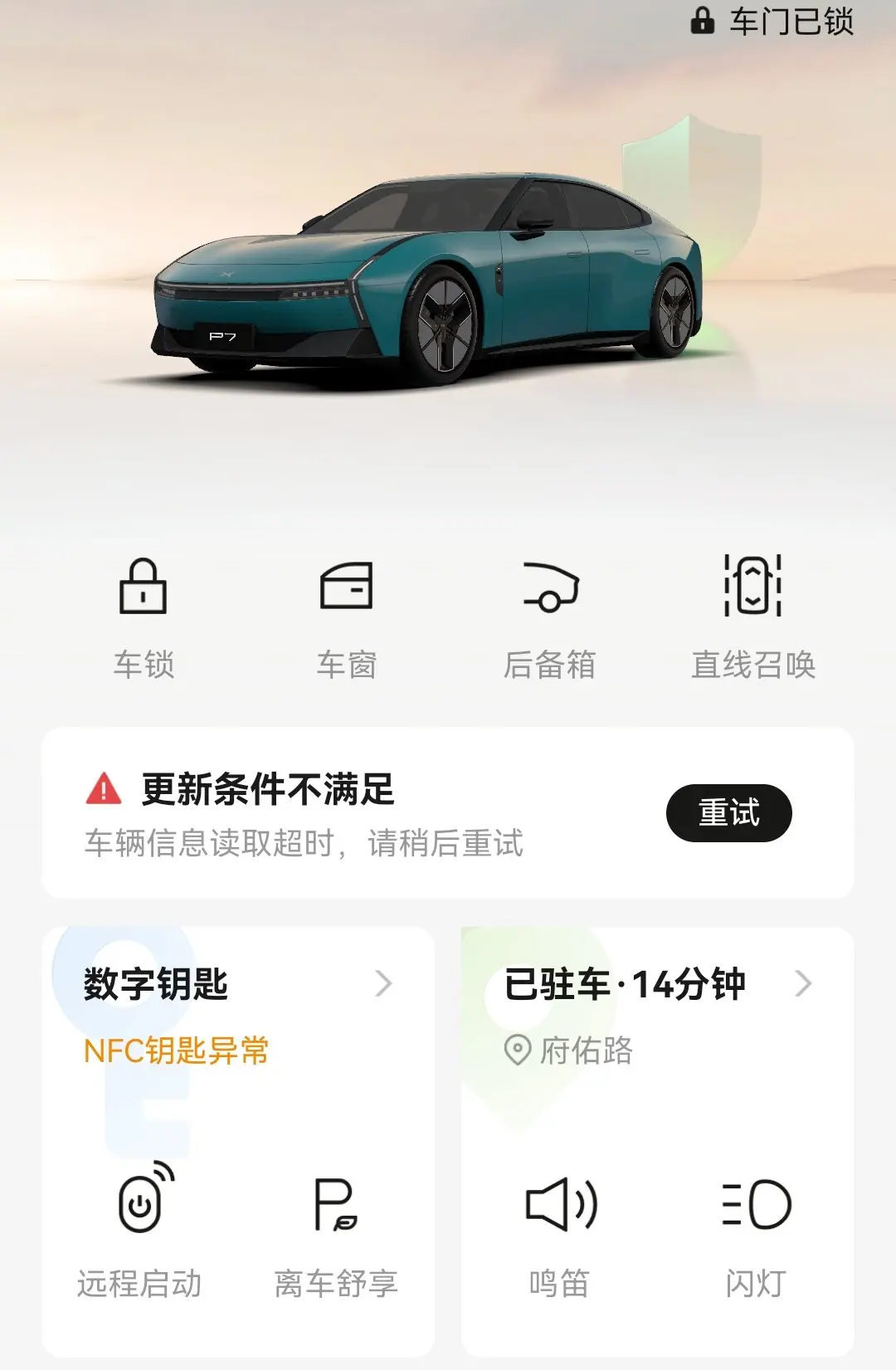Image resolution: width=896 pixels, height=1370 pixels.
Task: Start 直线召唤 straight-line summon
Action: coord(753,616)
